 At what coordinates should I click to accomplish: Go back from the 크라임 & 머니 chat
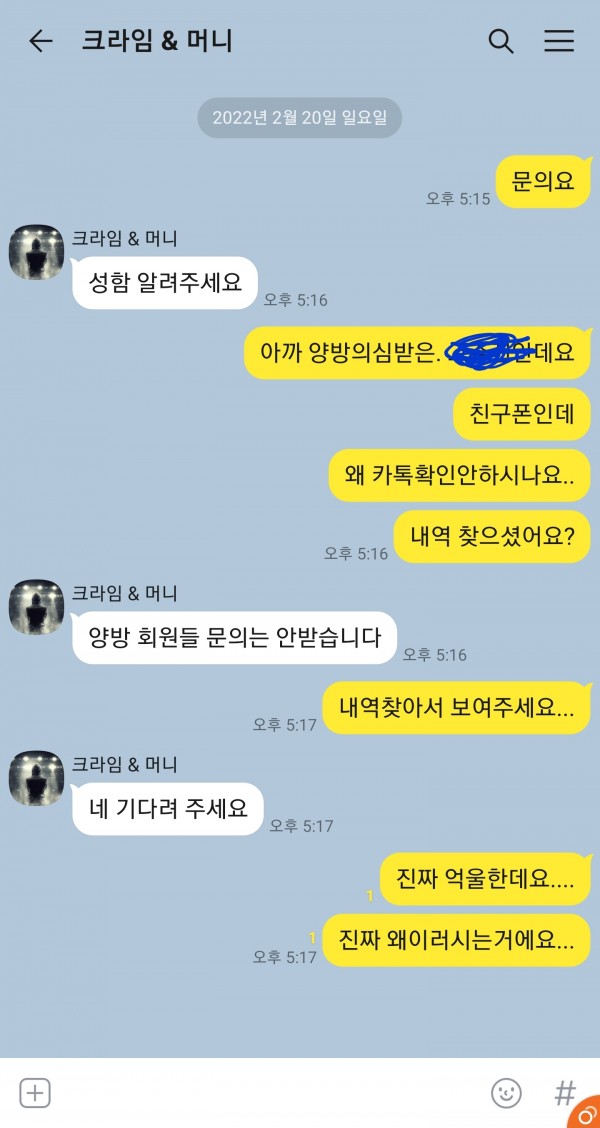[40, 41]
